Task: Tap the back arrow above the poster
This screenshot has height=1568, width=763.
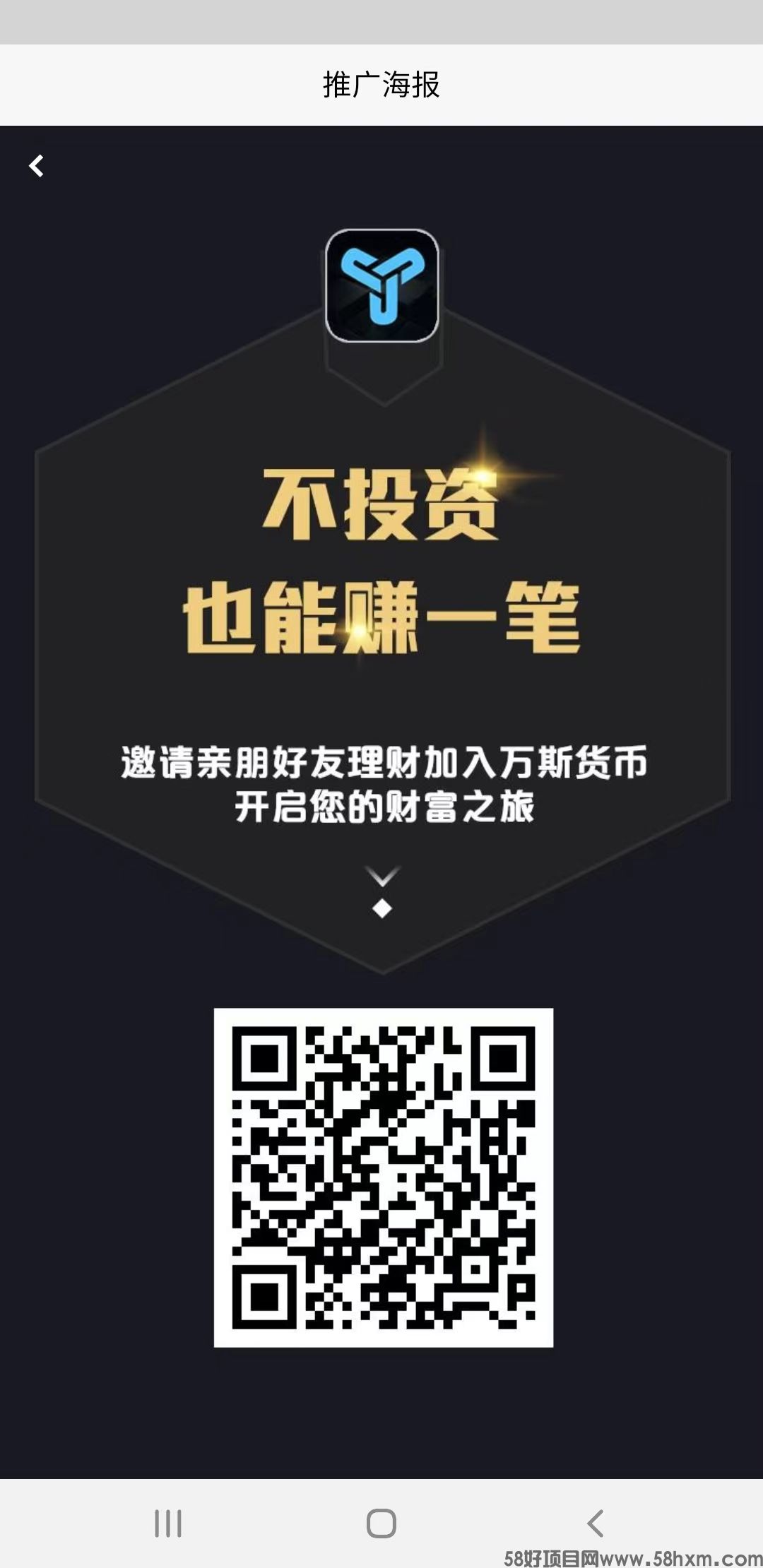Action: click(36, 166)
